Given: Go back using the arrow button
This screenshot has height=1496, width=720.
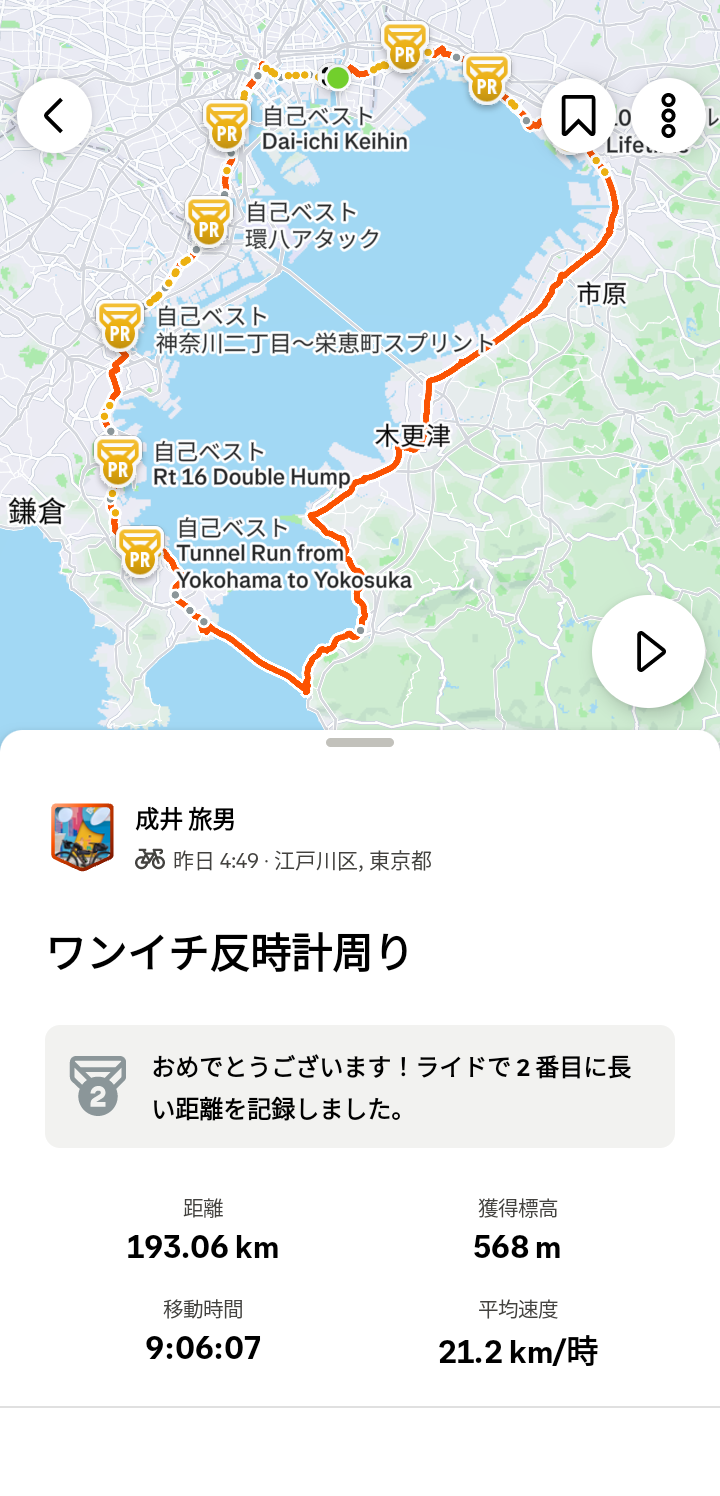Looking at the screenshot, I should (x=54, y=116).
